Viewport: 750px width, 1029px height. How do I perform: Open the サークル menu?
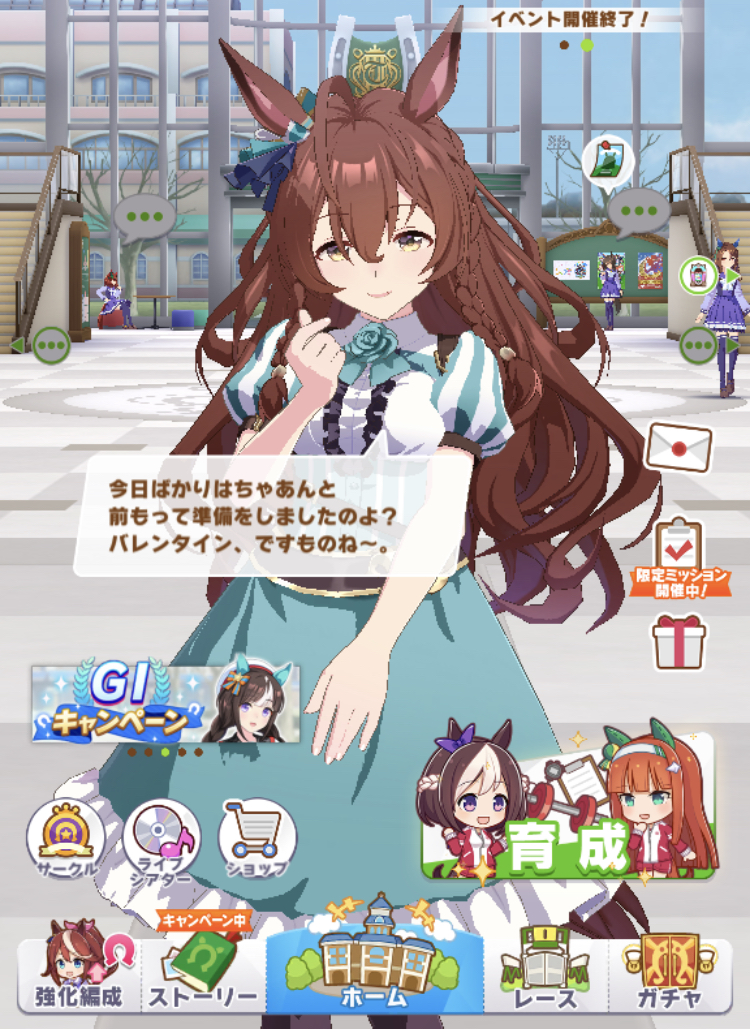65,837
